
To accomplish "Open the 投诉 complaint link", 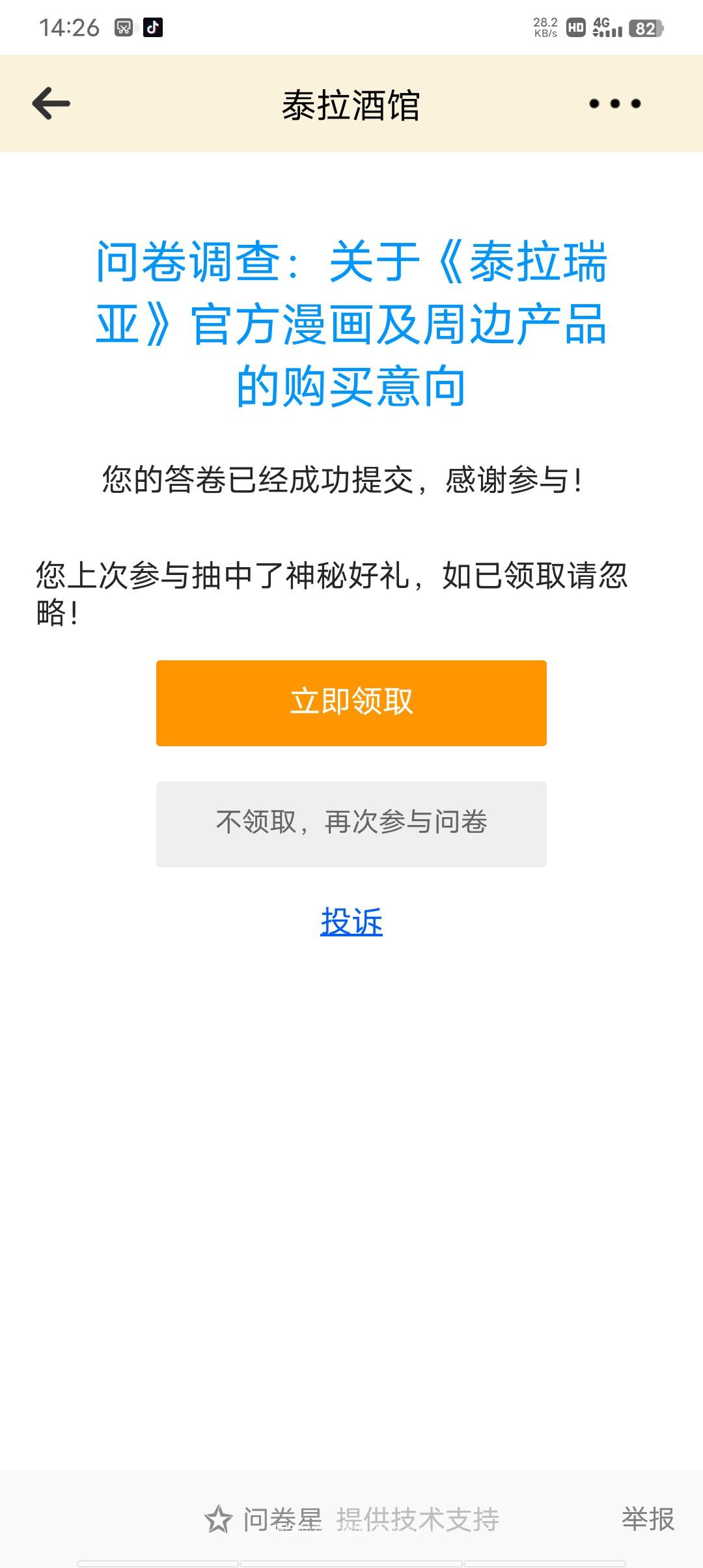I will coord(351,921).
